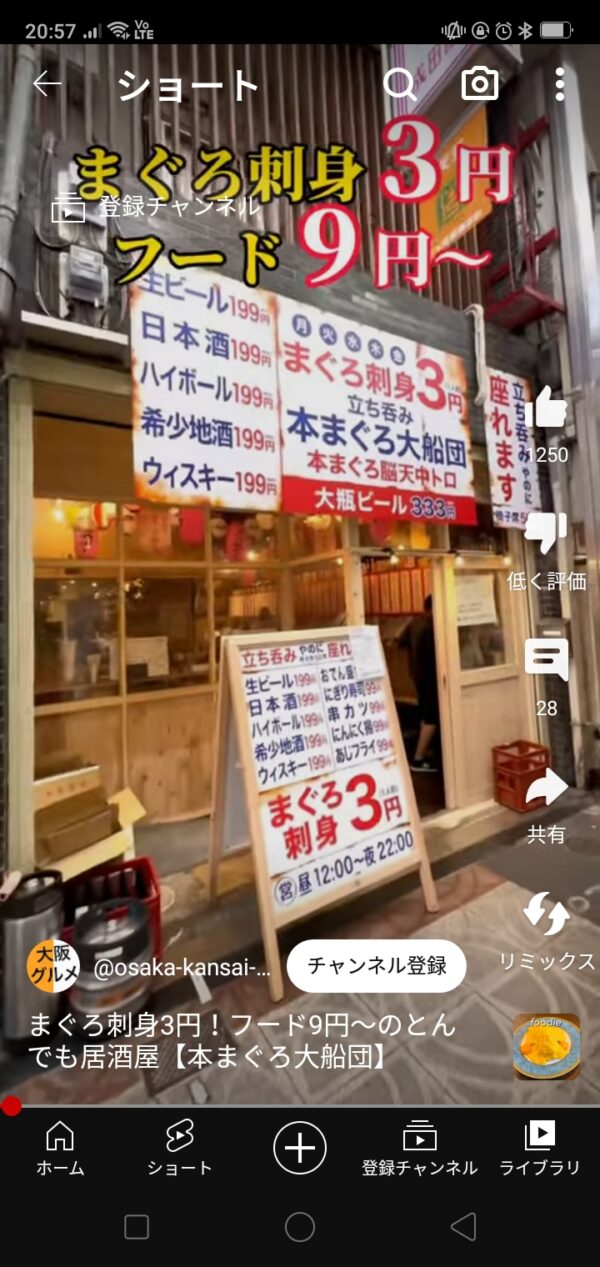Share this Short via 共有
Viewport: 600px width, 1267px height.
(546, 788)
